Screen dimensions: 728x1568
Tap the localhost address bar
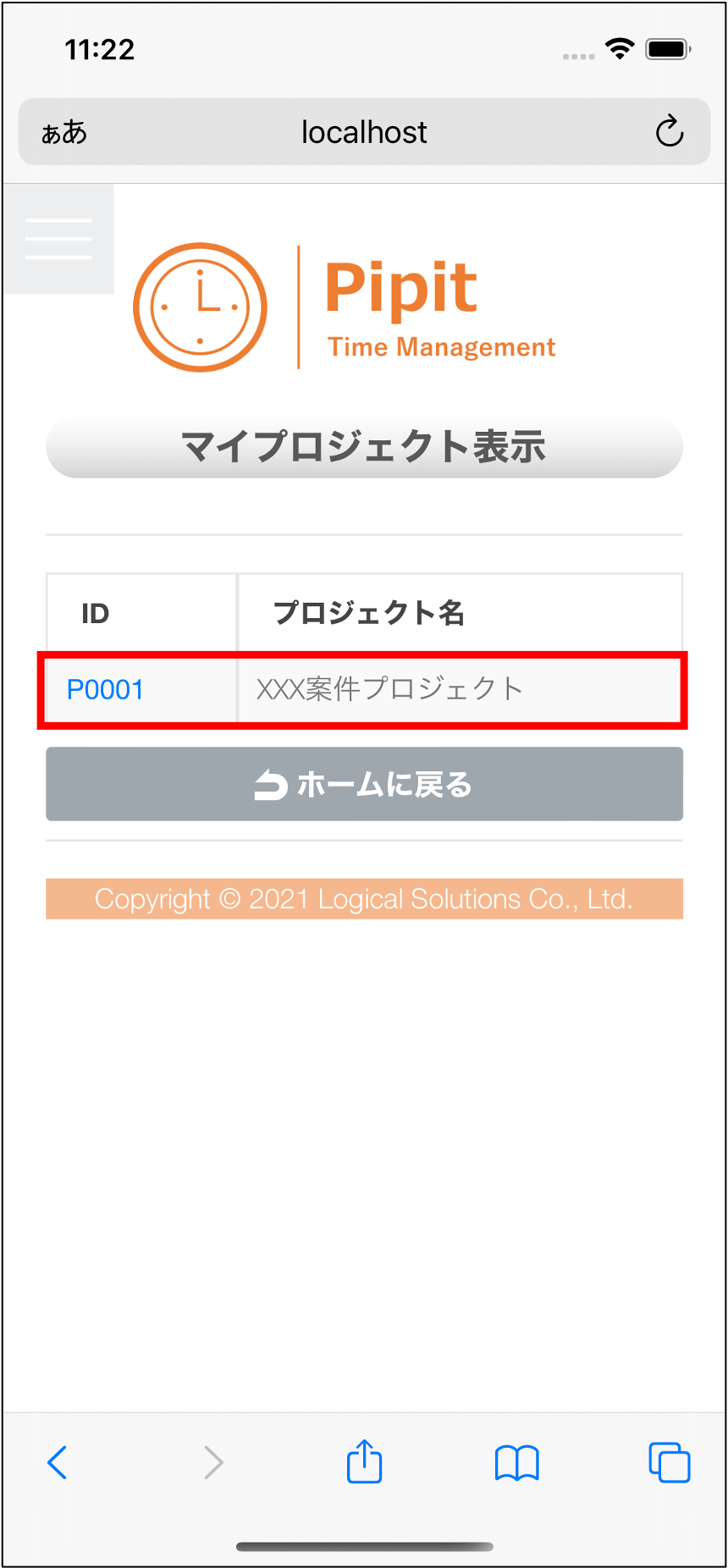[364, 132]
